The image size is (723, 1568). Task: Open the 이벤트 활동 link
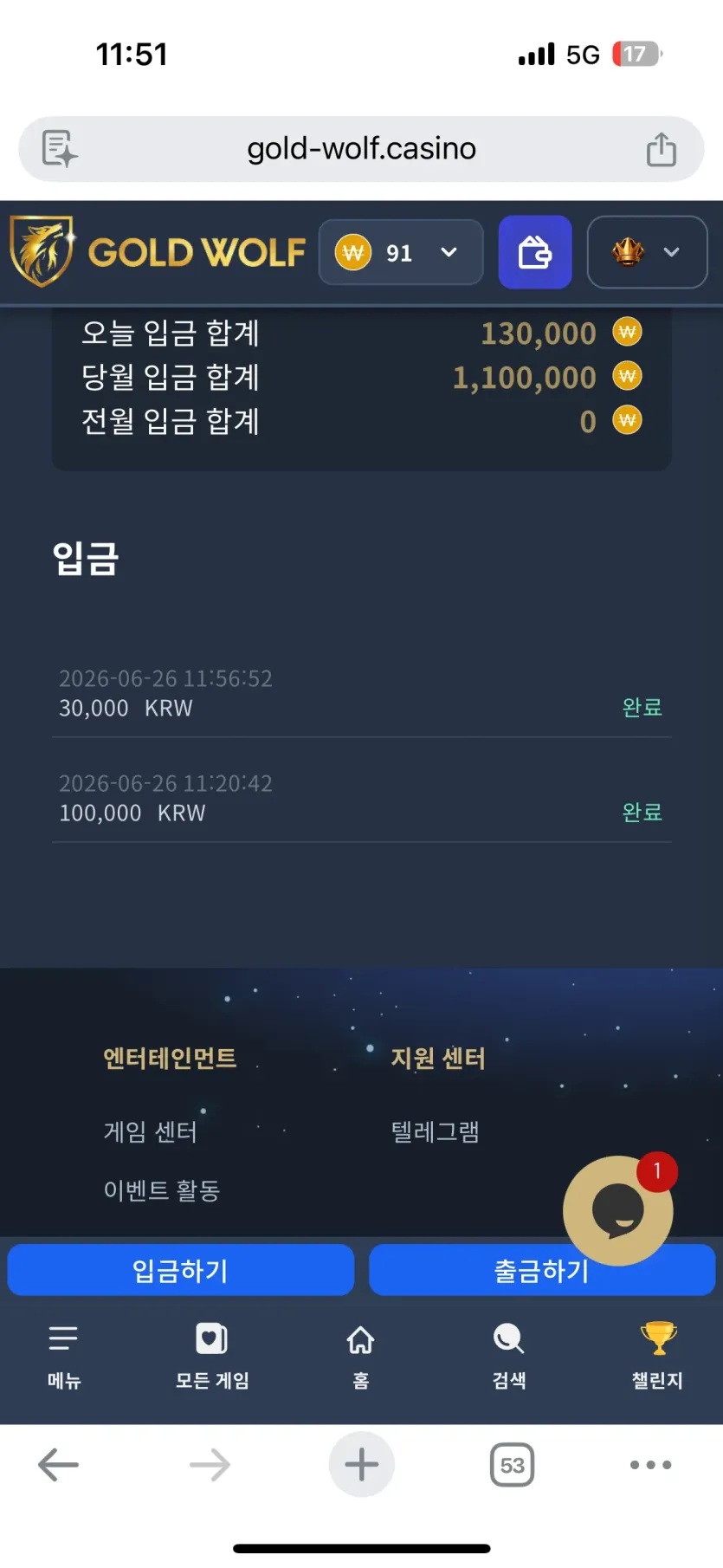pyautogui.click(x=162, y=1190)
